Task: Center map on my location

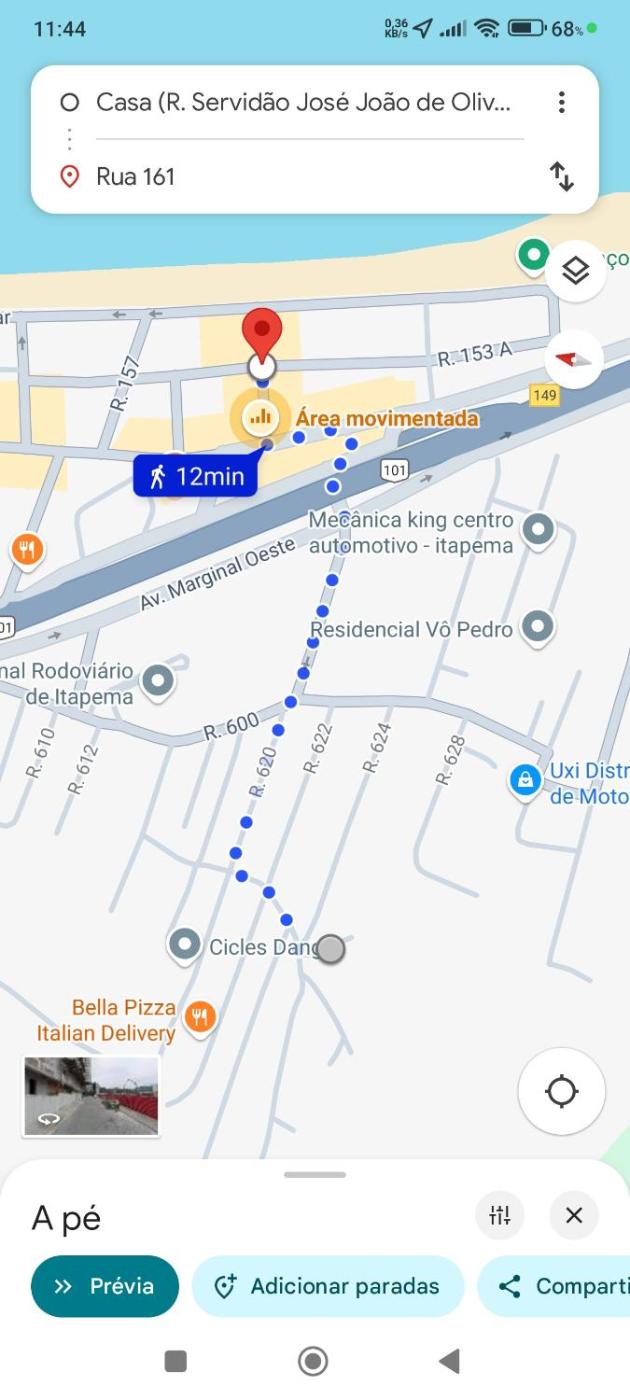Action: tap(561, 1091)
